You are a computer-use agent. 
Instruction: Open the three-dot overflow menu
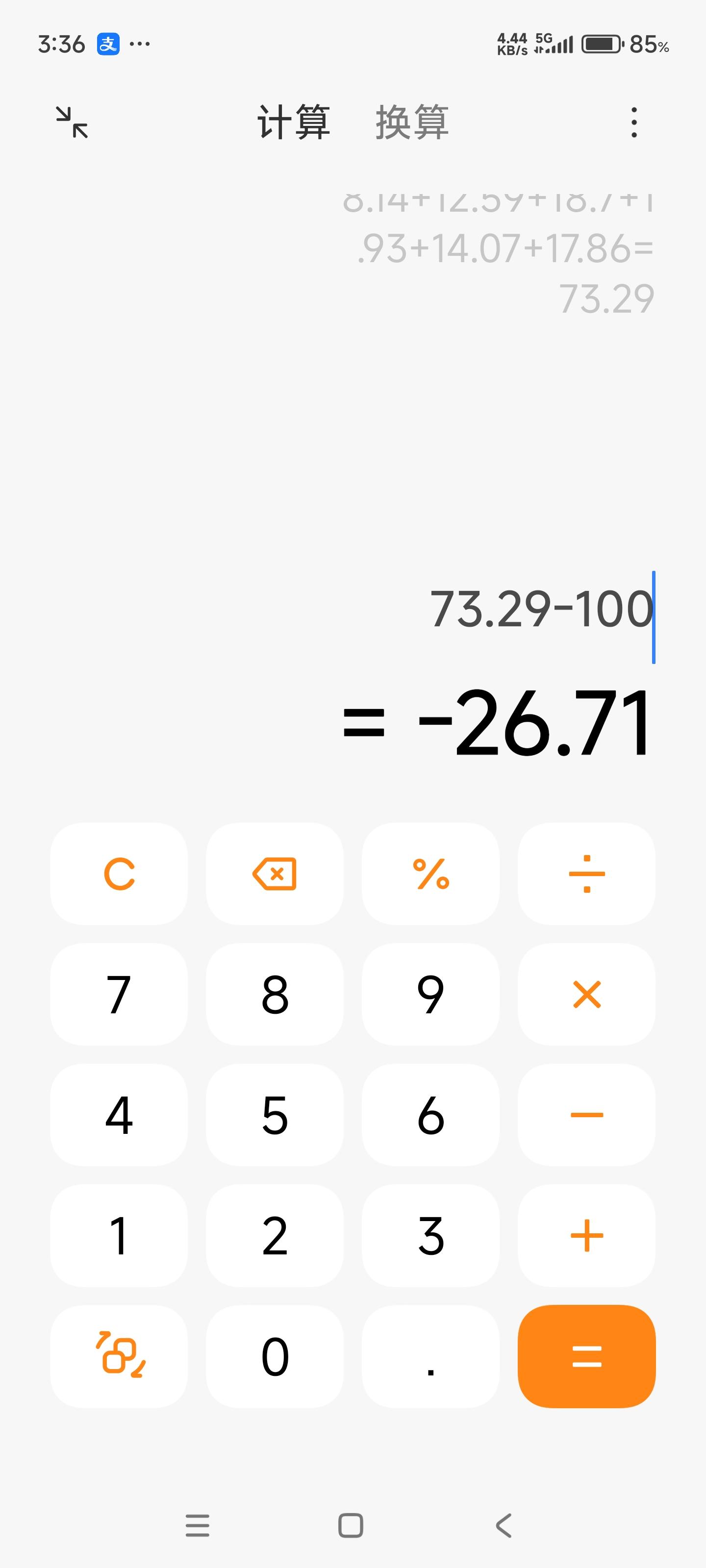(x=633, y=122)
